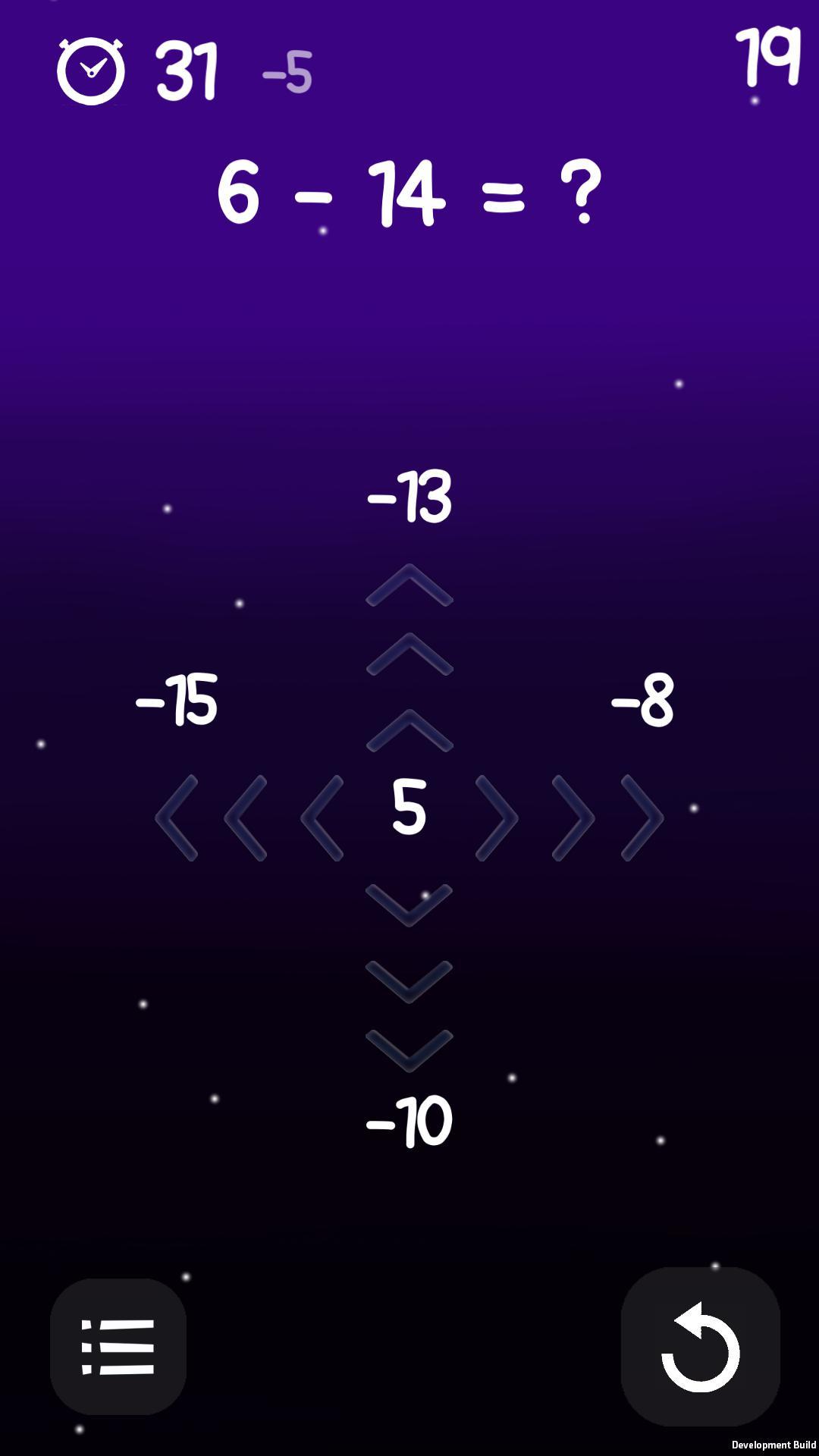Pick the -8 answer option
Image resolution: width=819 pixels, height=1456 pixels.
pyautogui.click(x=642, y=700)
